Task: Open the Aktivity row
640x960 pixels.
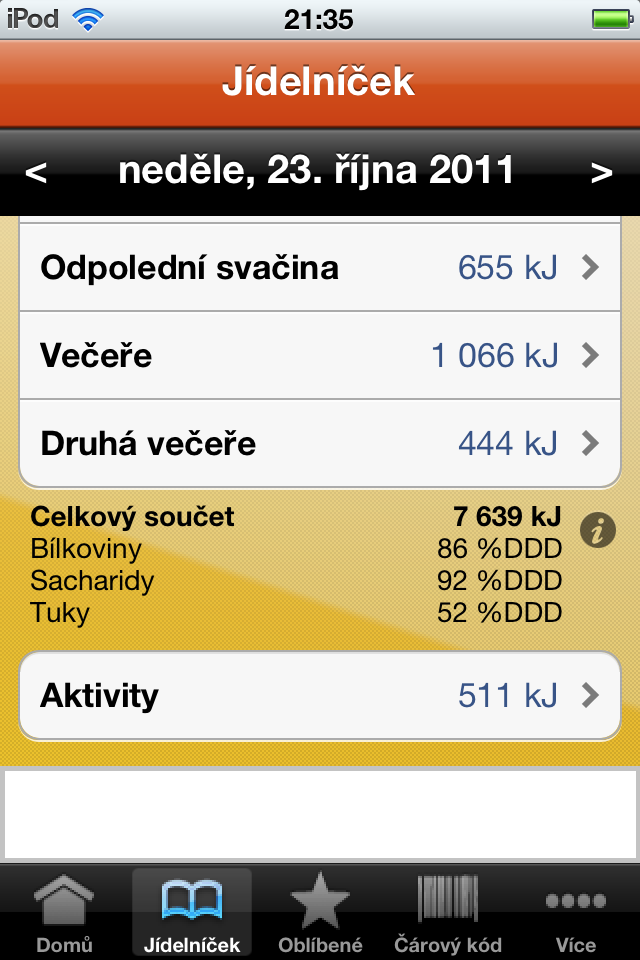Action: pyautogui.click(x=320, y=695)
